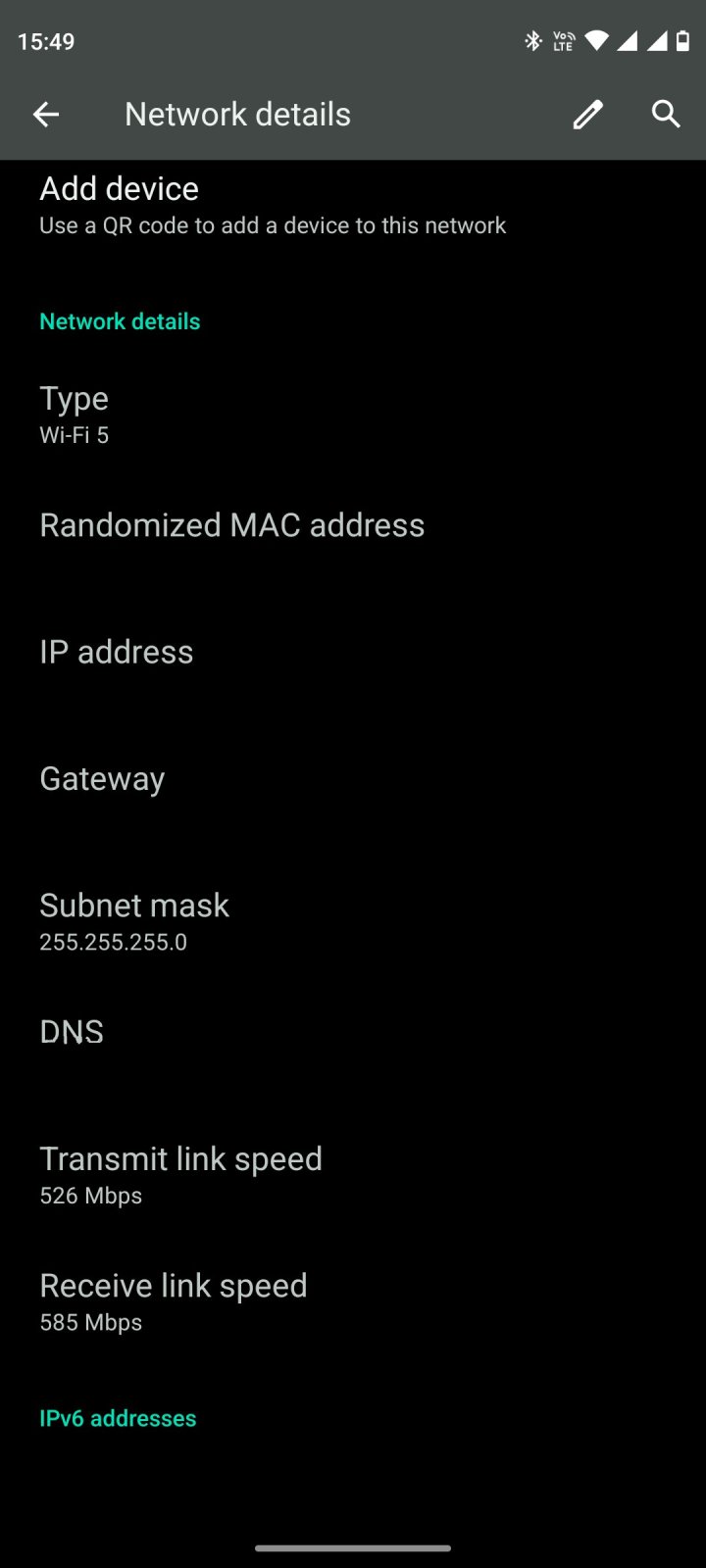This screenshot has height=1568, width=706.
Task: Go back from Network details
Action: point(46,115)
